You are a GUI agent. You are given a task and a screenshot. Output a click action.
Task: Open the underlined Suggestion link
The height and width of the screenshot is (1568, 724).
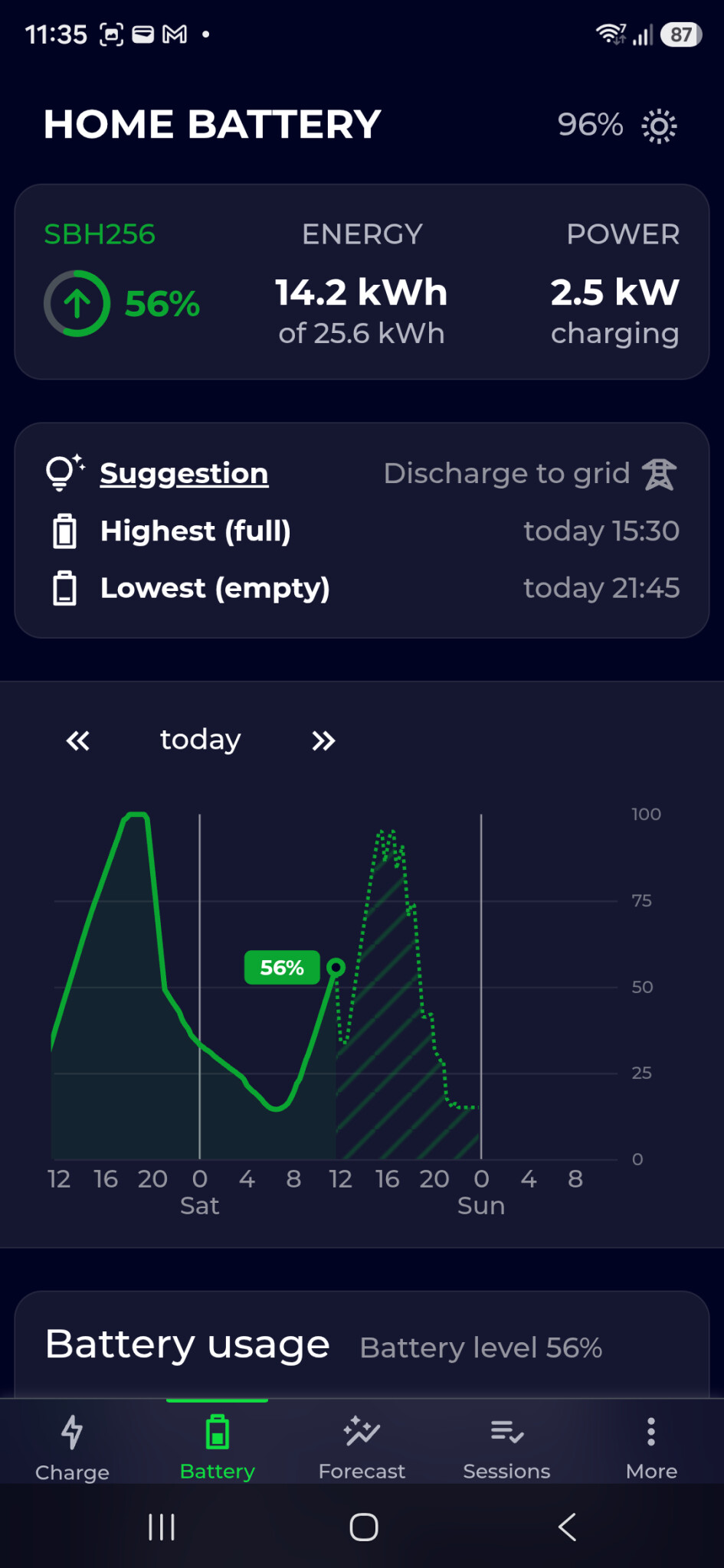(x=184, y=474)
